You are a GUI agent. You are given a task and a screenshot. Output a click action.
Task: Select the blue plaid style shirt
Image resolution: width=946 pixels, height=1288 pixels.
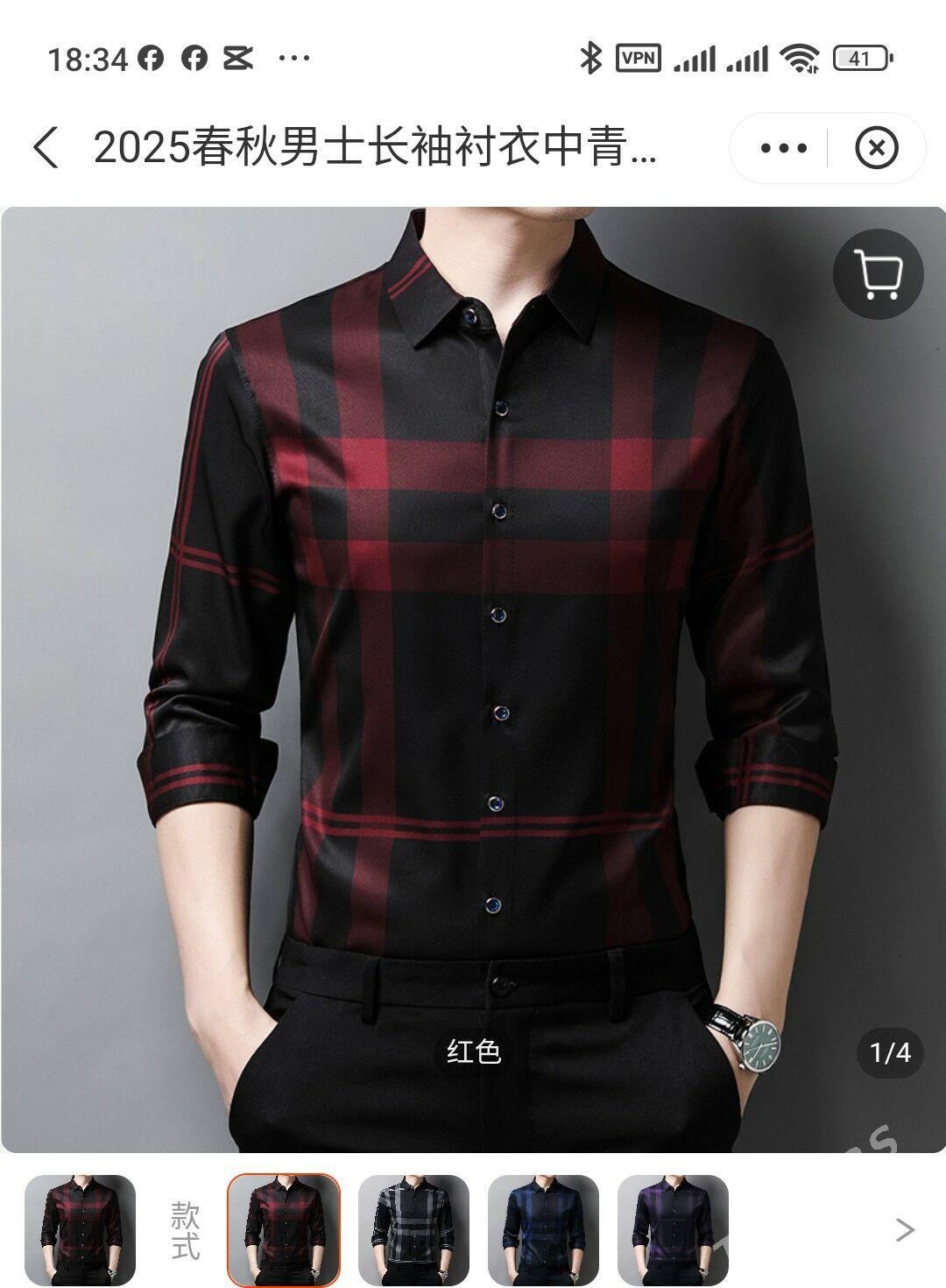click(x=543, y=1229)
